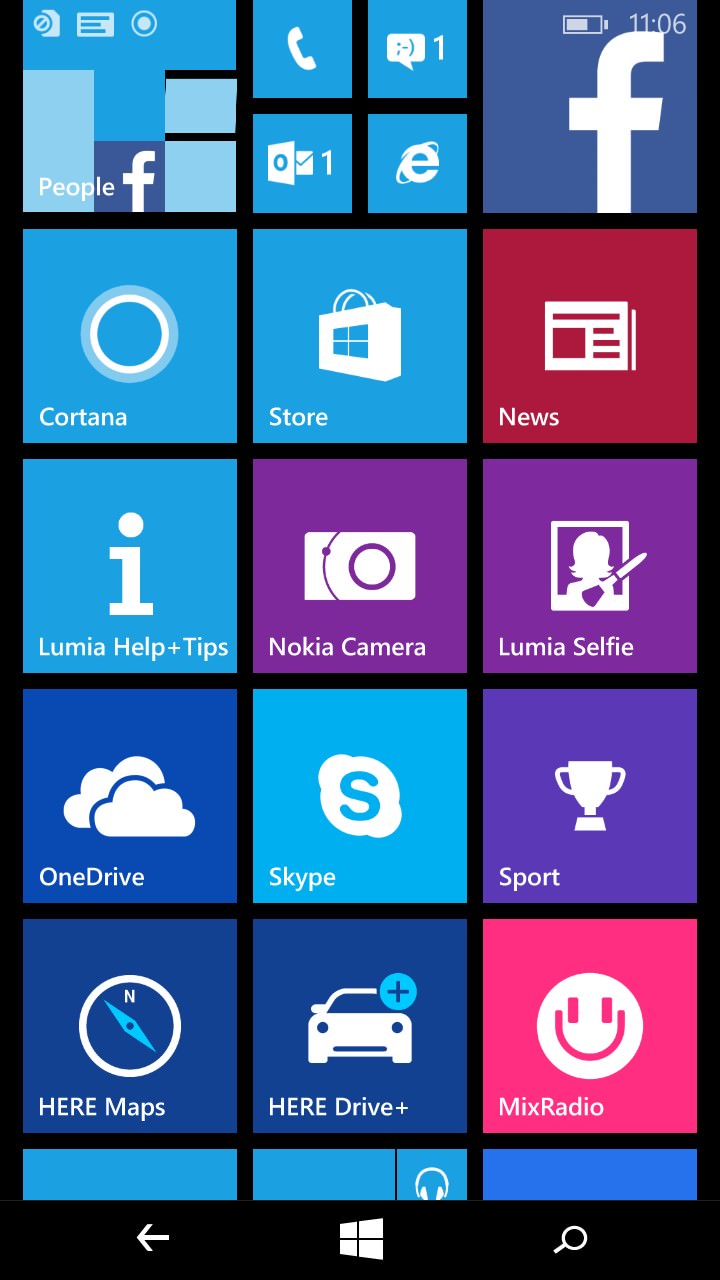This screenshot has width=720, height=1280.
Task: Tap the search key in the navigation bar
Action: 571,1240
